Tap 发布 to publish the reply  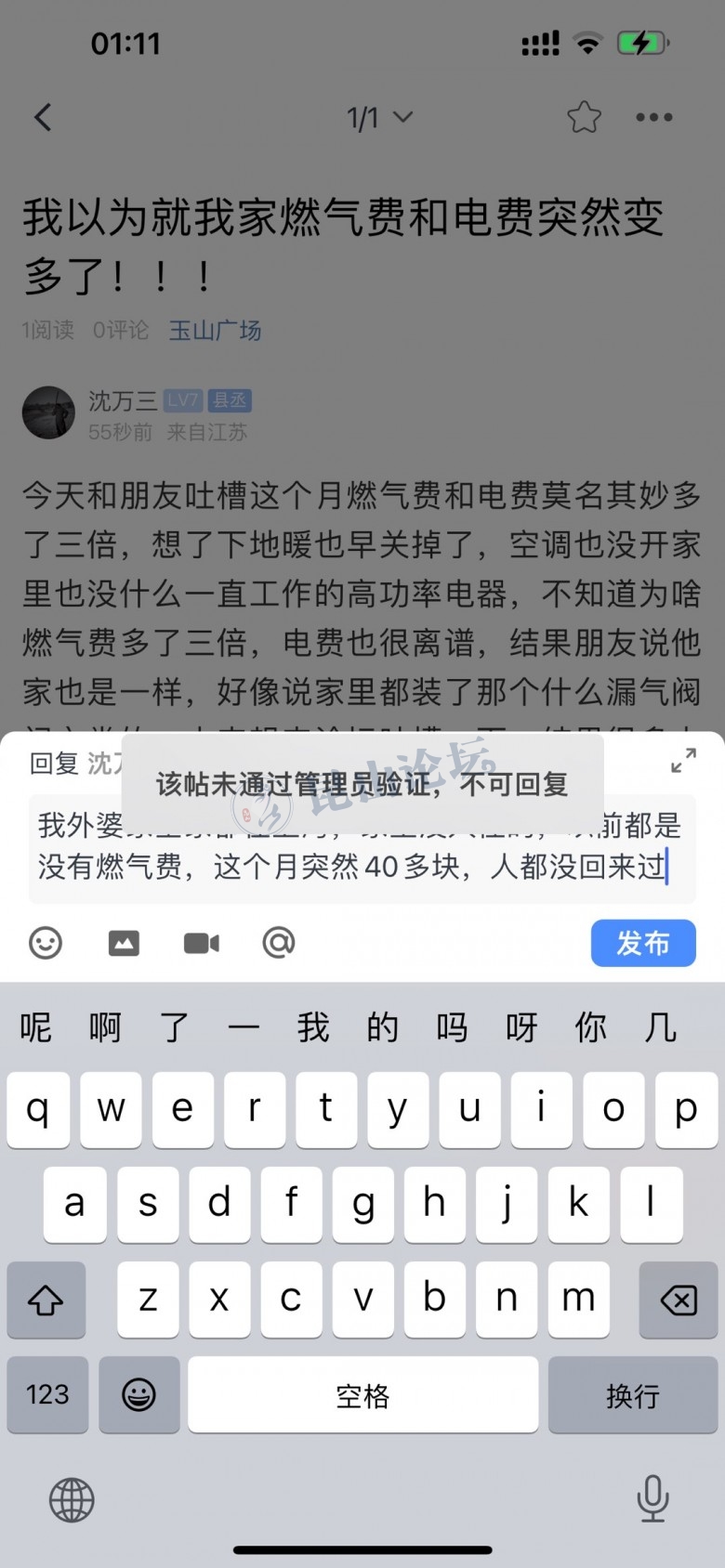coord(643,943)
